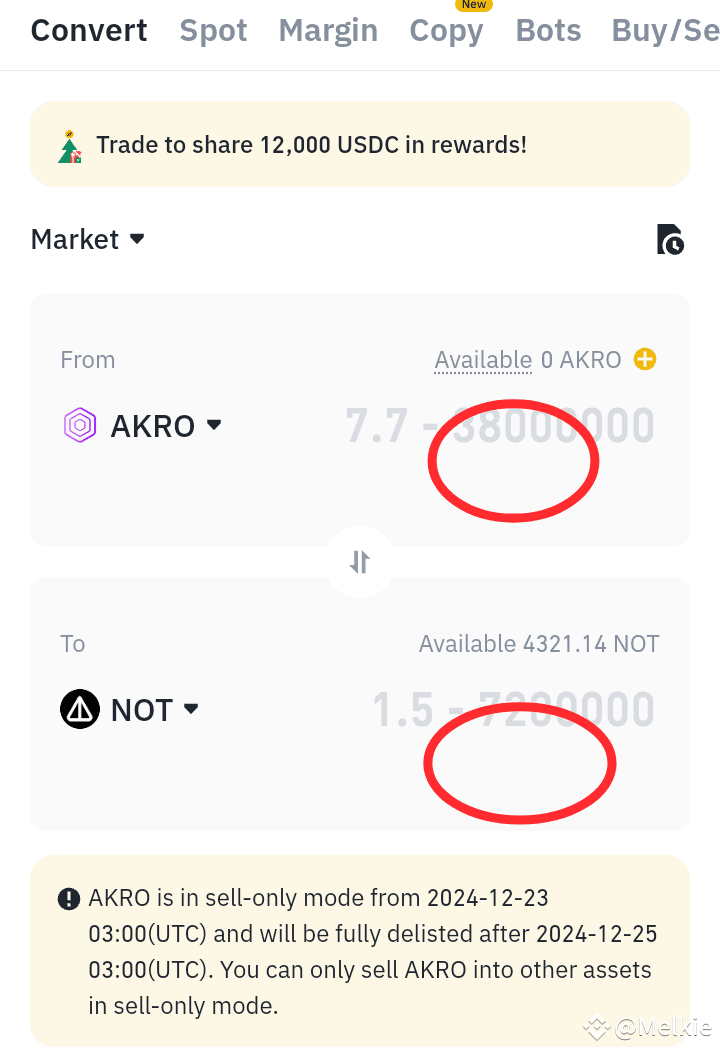The height and width of the screenshot is (1050, 720).
Task: Open the conversion history via clock icon
Action: [670, 239]
